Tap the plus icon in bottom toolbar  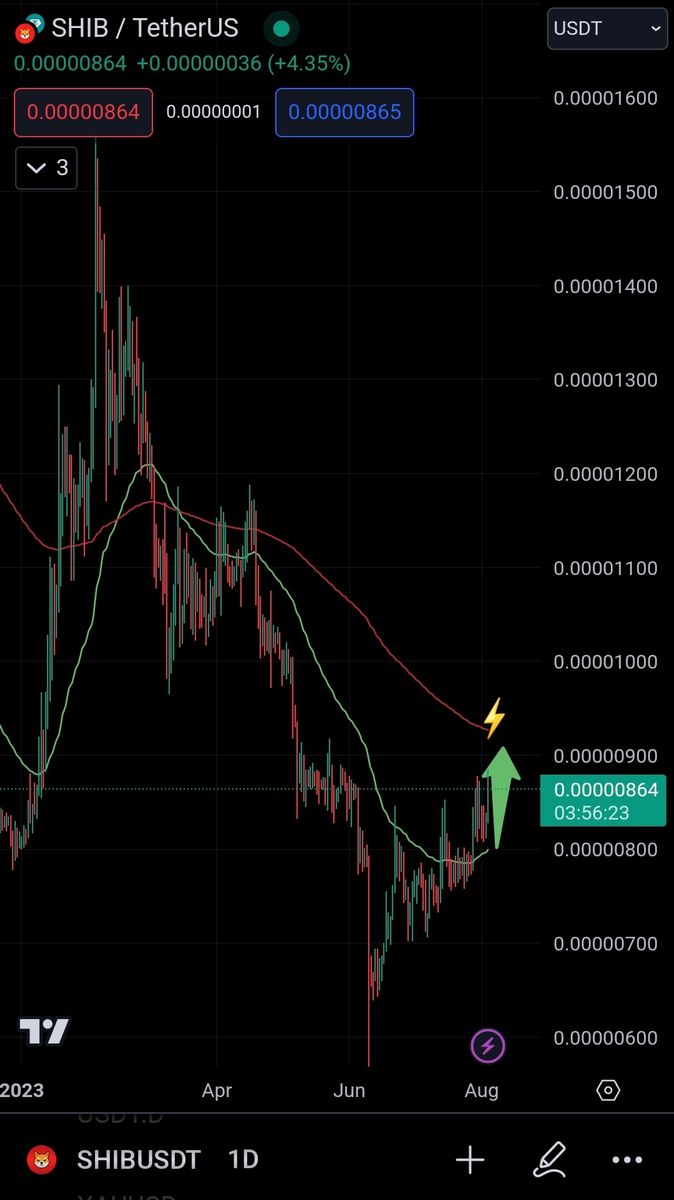pos(470,1160)
